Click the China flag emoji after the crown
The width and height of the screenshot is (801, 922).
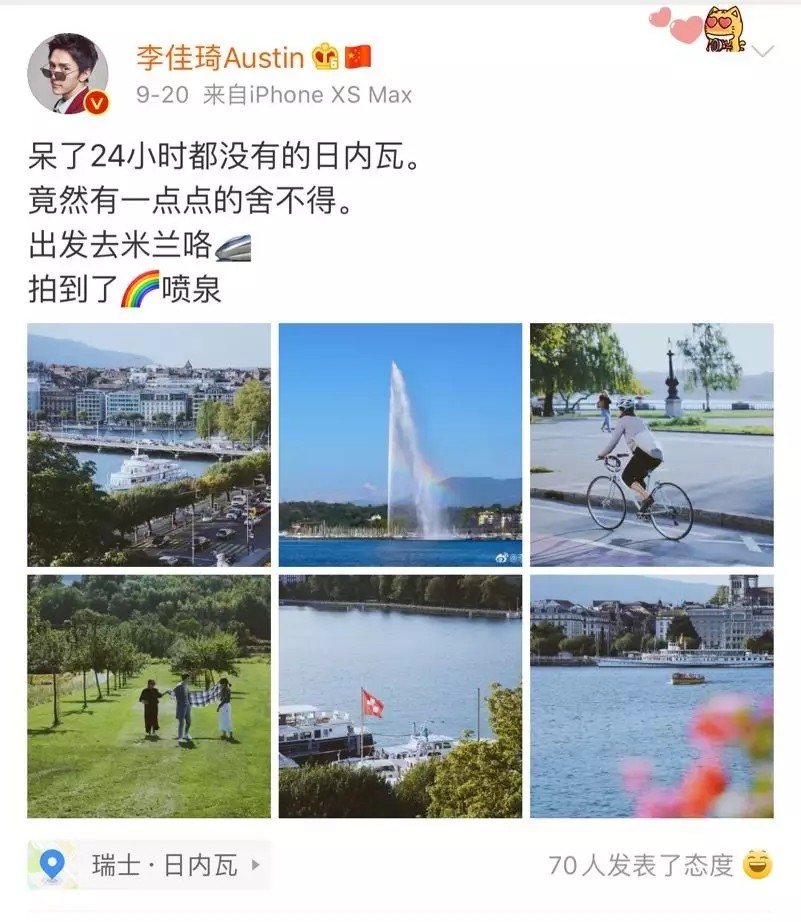[358, 58]
